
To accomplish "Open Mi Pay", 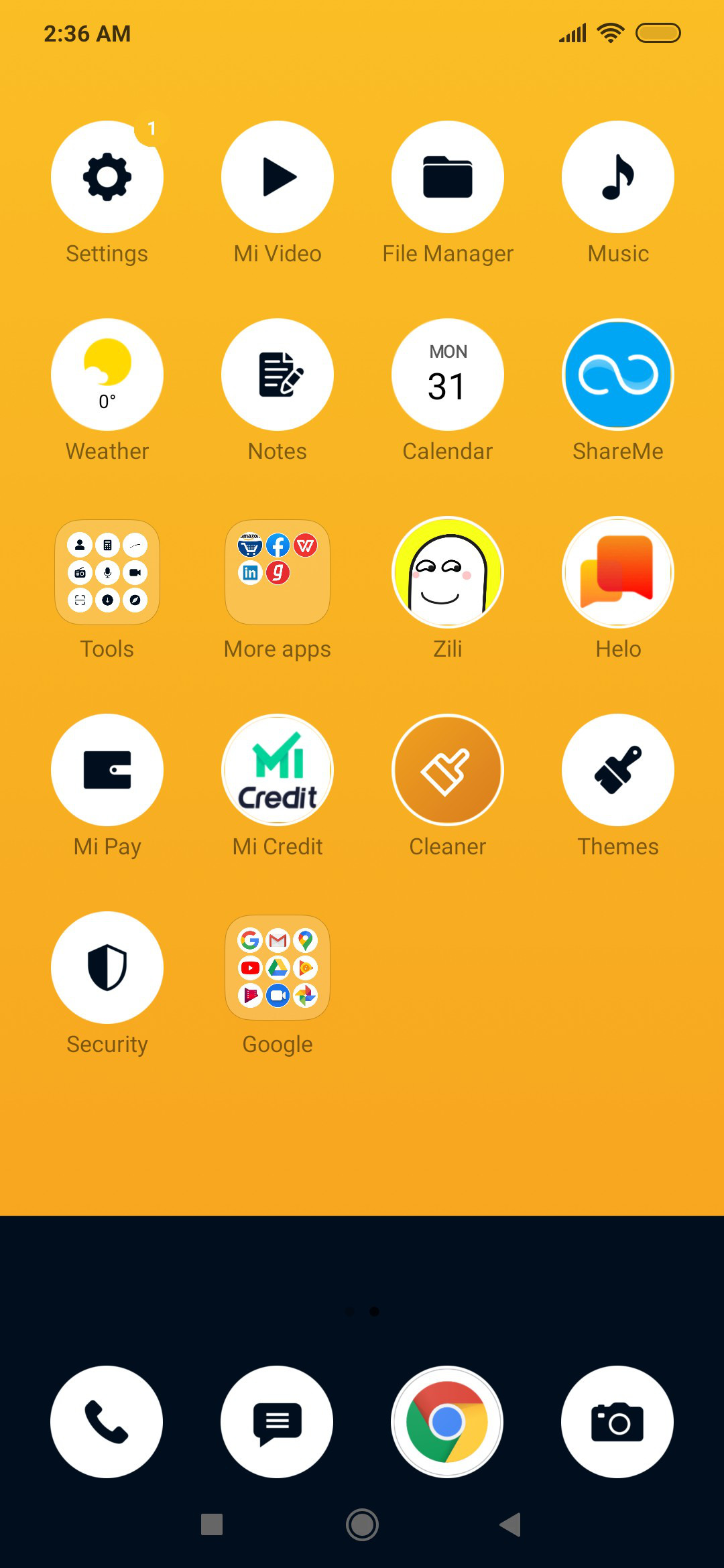I will tap(107, 770).
